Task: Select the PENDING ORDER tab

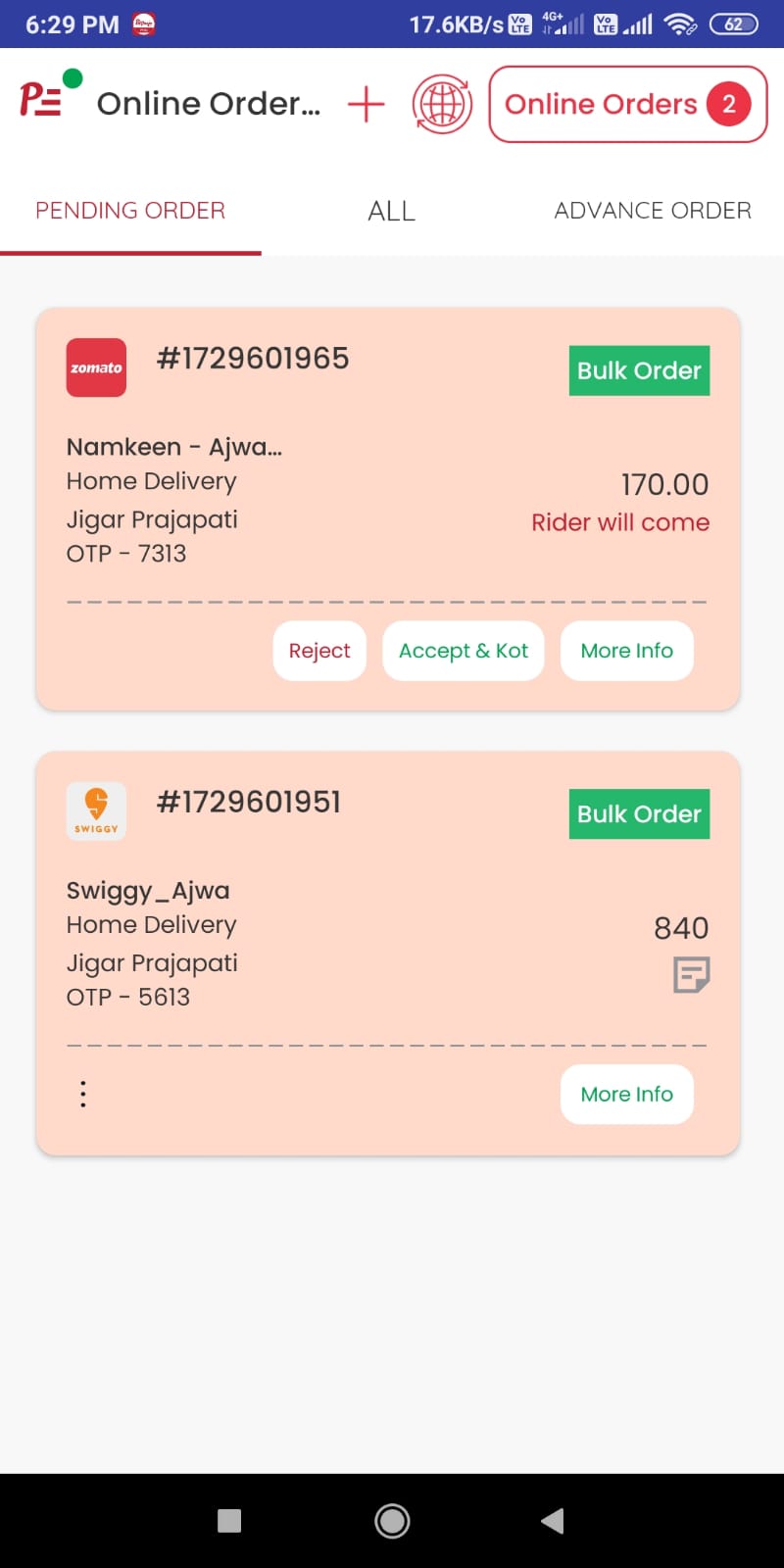Action: pyautogui.click(x=130, y=211)
